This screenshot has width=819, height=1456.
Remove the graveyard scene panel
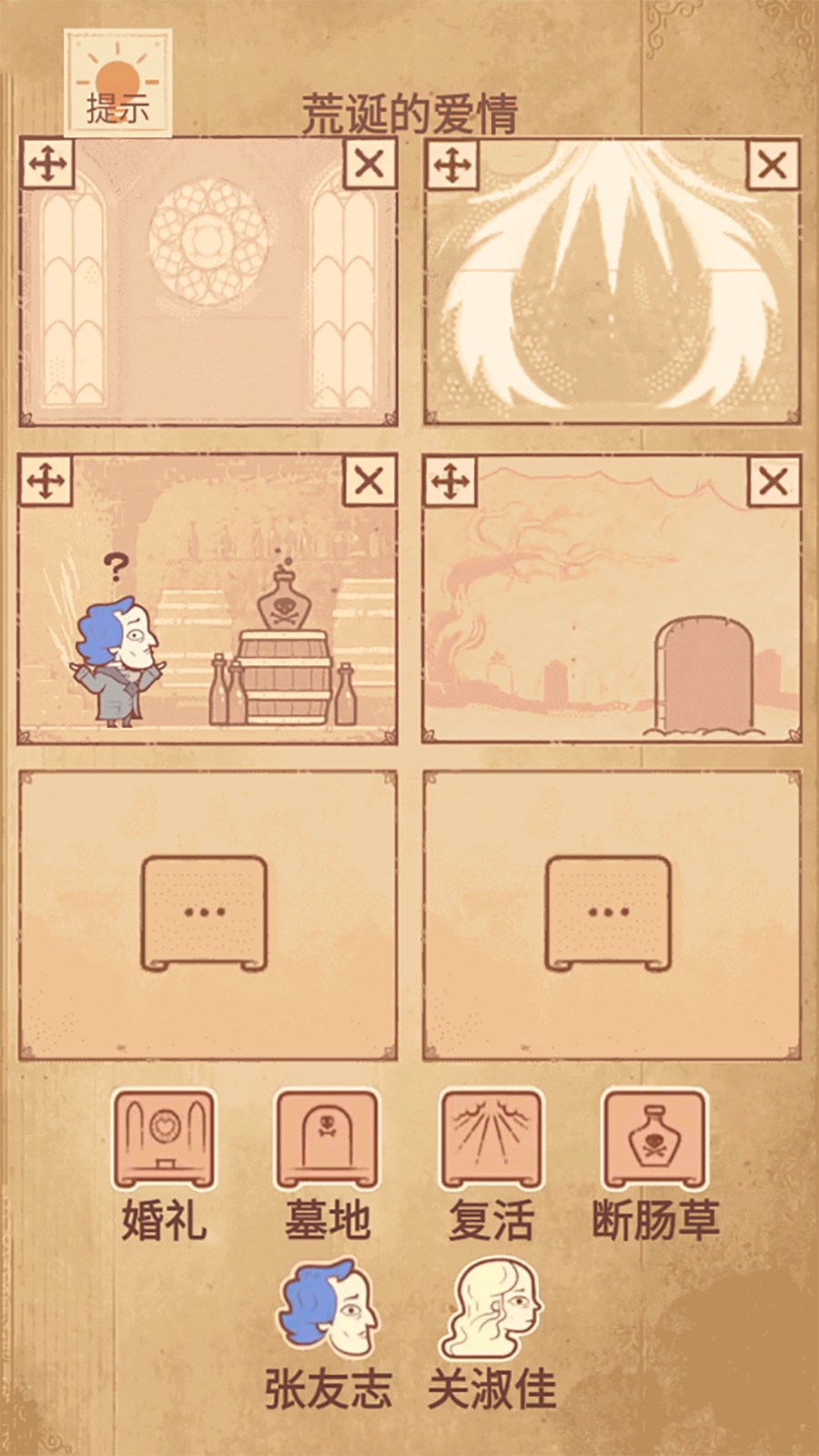click(x=773, y=480)
